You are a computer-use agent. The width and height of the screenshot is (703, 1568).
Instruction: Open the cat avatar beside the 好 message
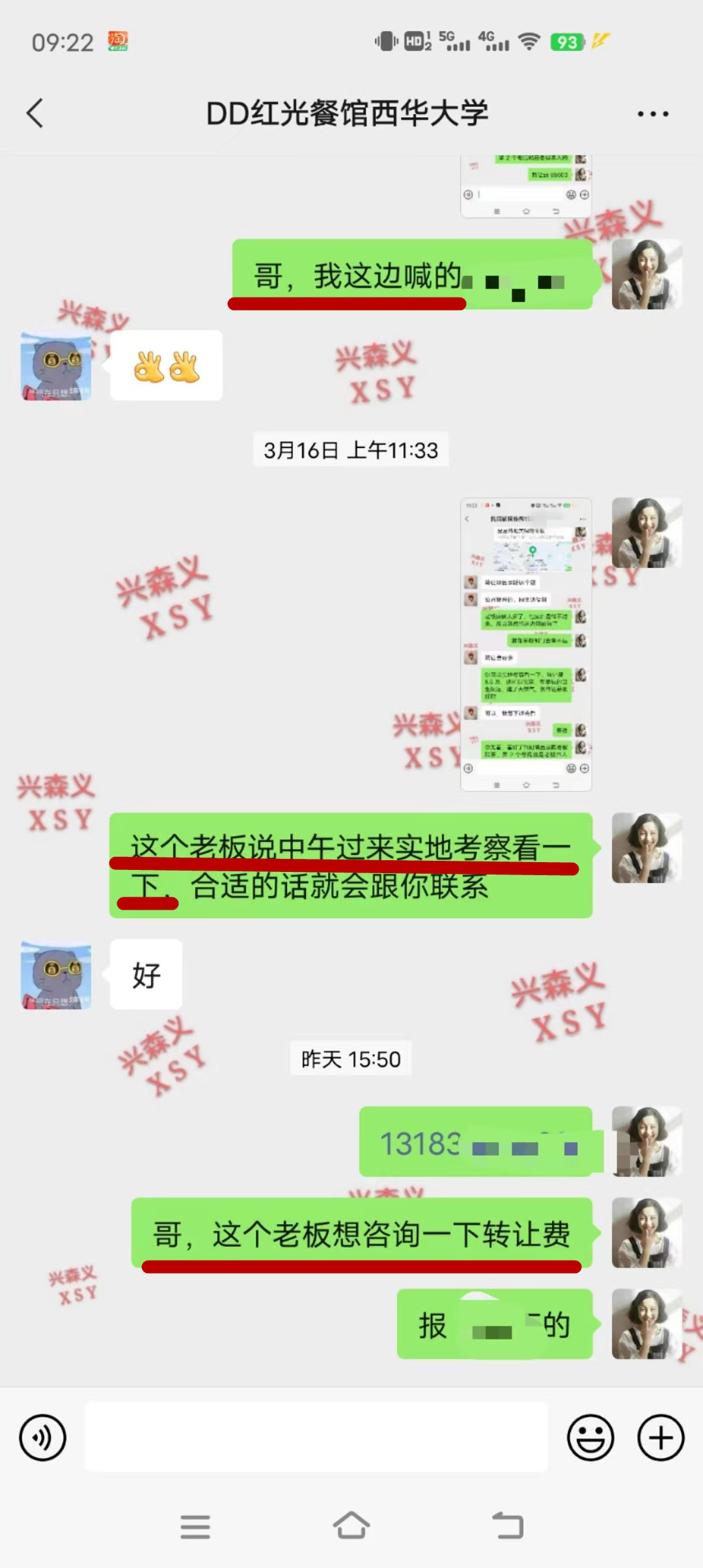click(x=56, y=975)
